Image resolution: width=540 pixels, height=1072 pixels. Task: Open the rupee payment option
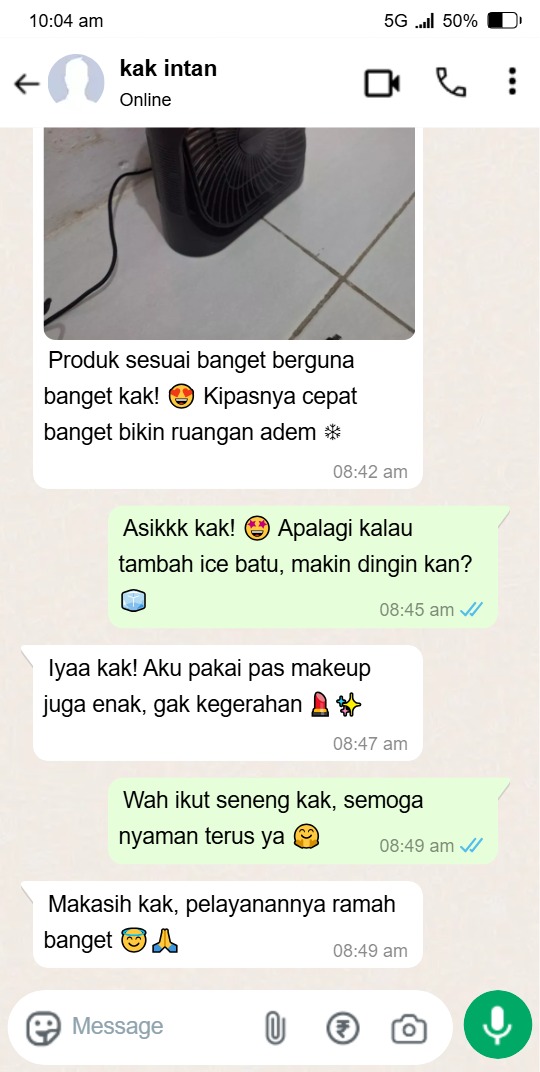tap(342, 1028)
